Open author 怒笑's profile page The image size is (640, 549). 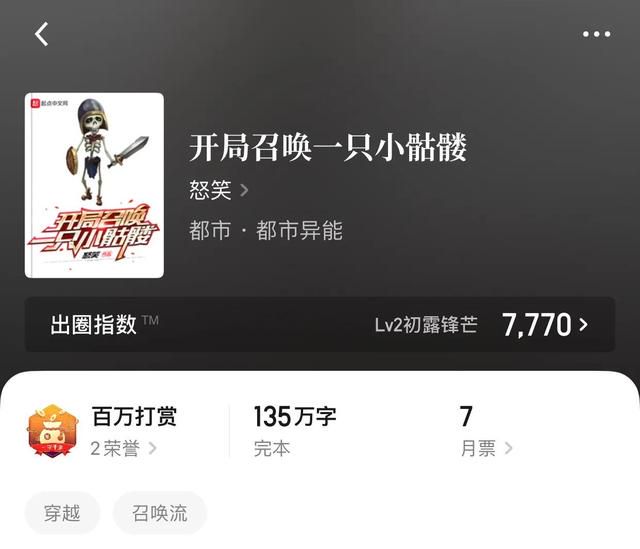(218, 190)
